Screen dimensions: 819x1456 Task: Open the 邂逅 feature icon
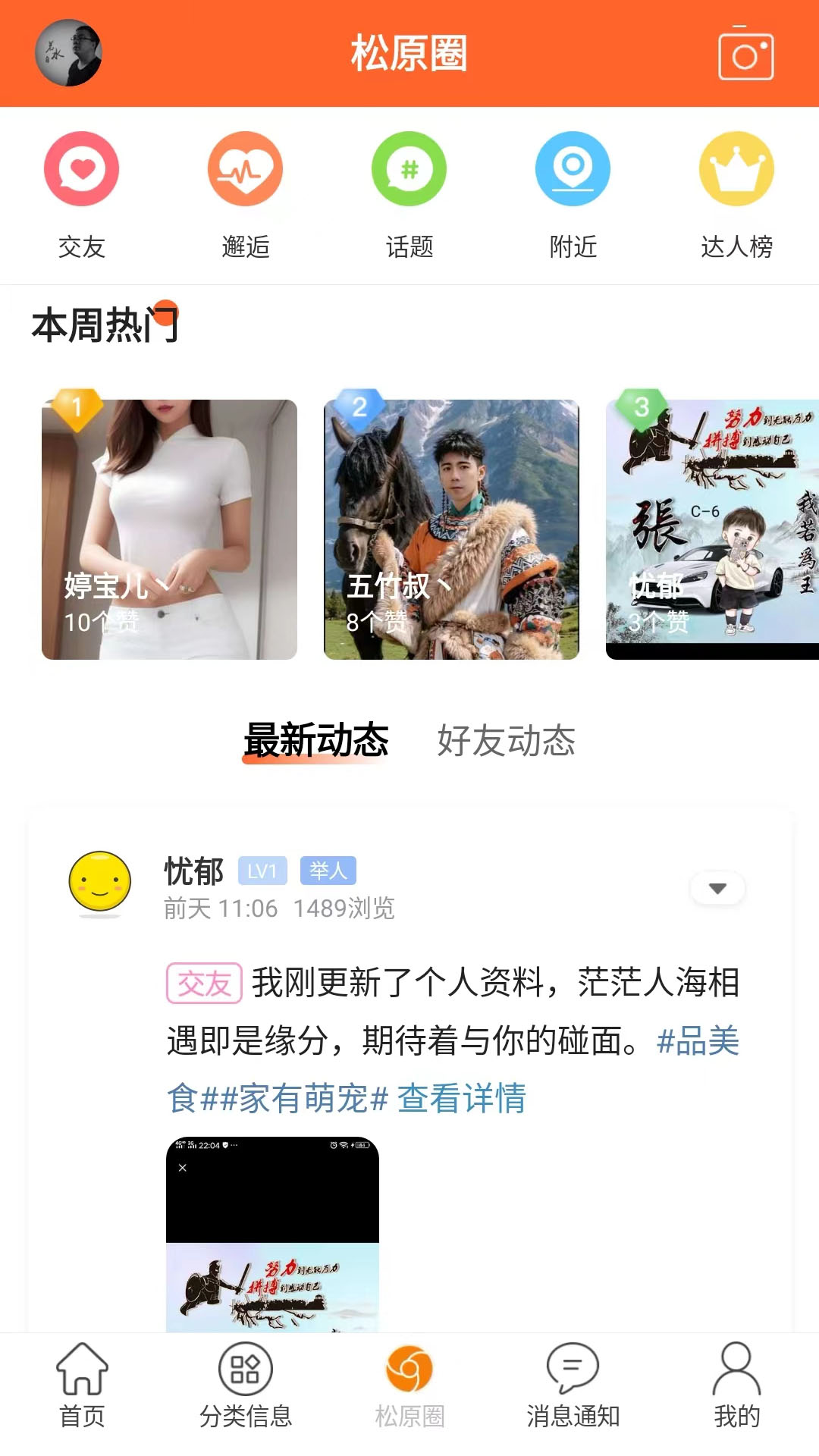tap(246, 168)
